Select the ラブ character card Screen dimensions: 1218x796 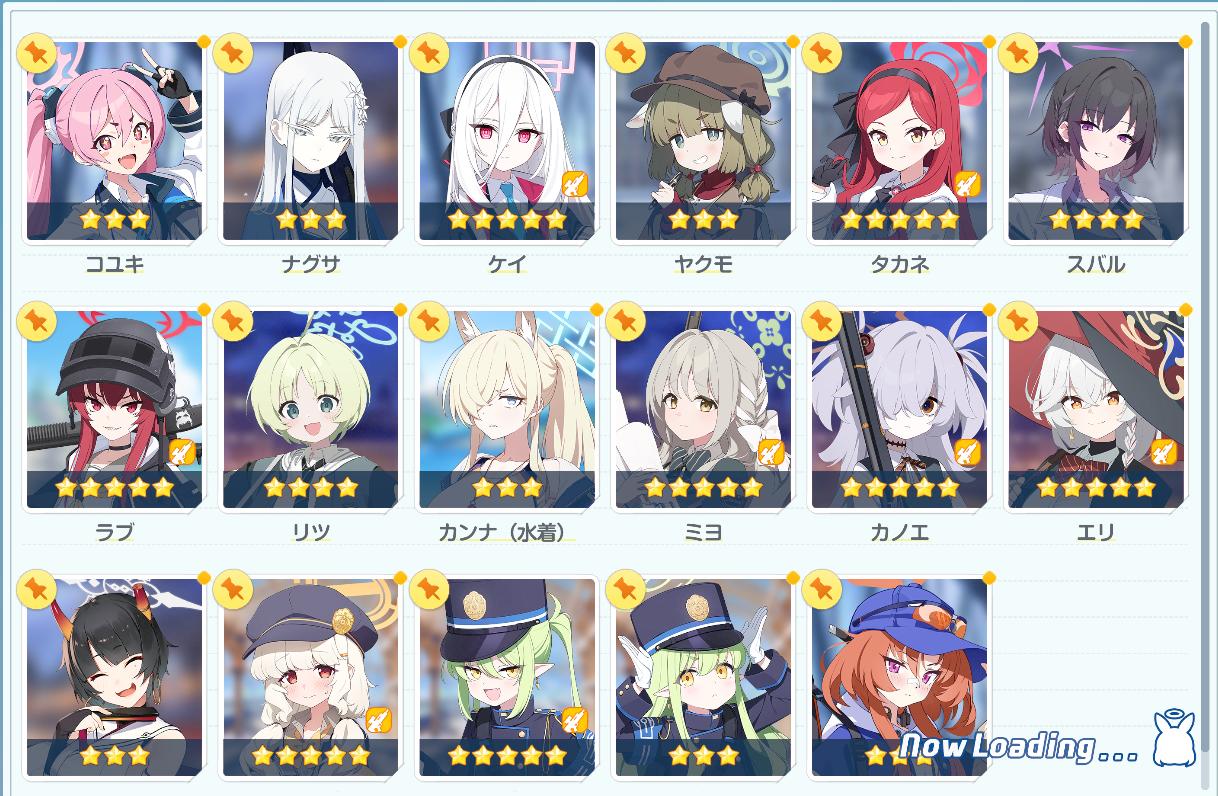click(114, 408)
